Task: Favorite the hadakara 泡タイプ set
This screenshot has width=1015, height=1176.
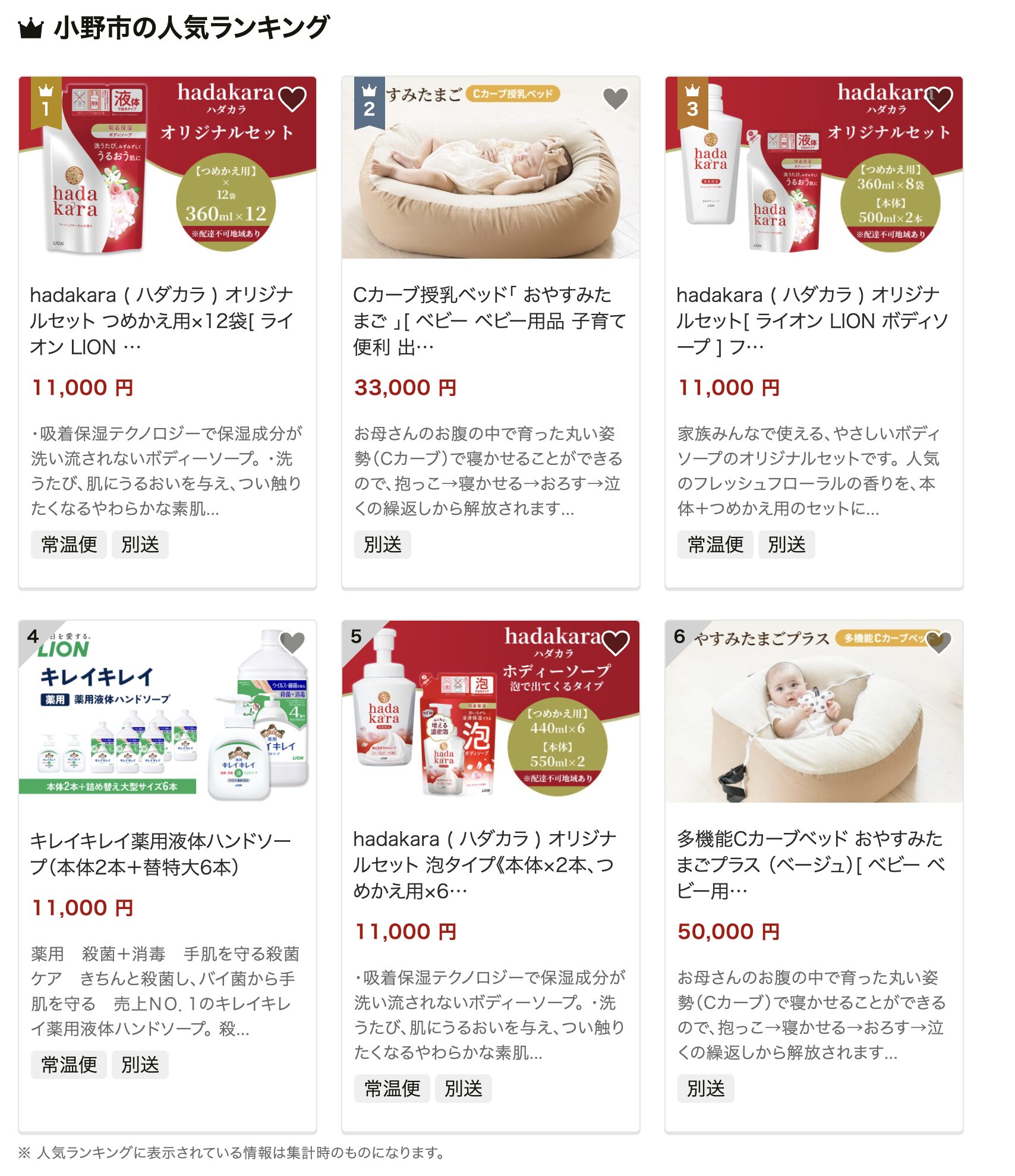Action: pyautogui.click(x=615, y=643)
